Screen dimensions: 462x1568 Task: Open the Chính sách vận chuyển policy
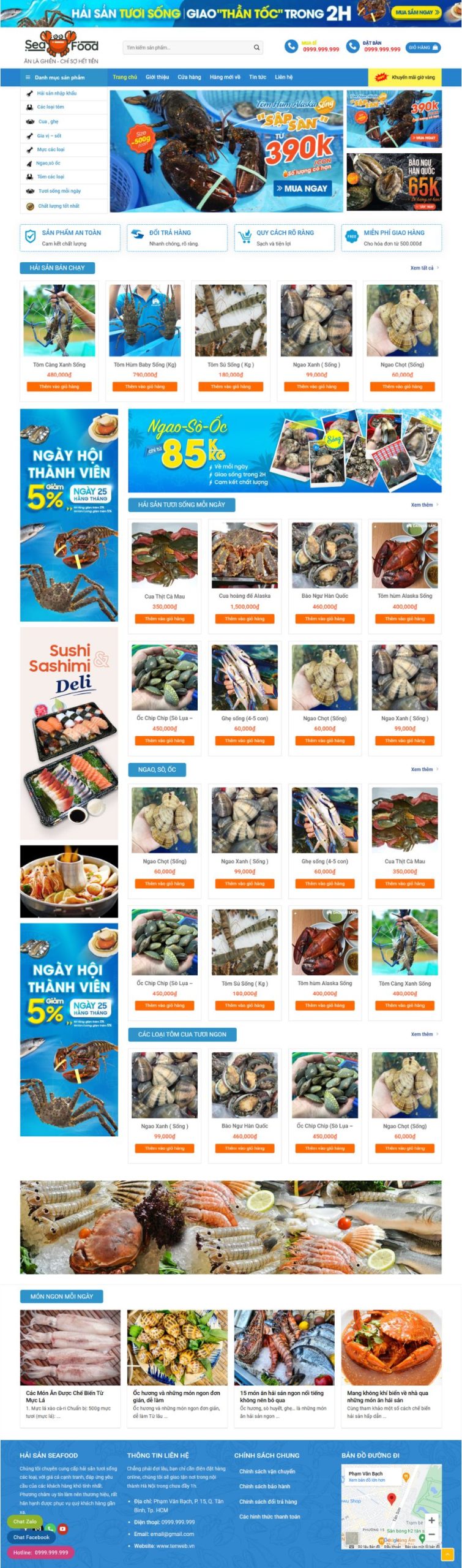267,1471
